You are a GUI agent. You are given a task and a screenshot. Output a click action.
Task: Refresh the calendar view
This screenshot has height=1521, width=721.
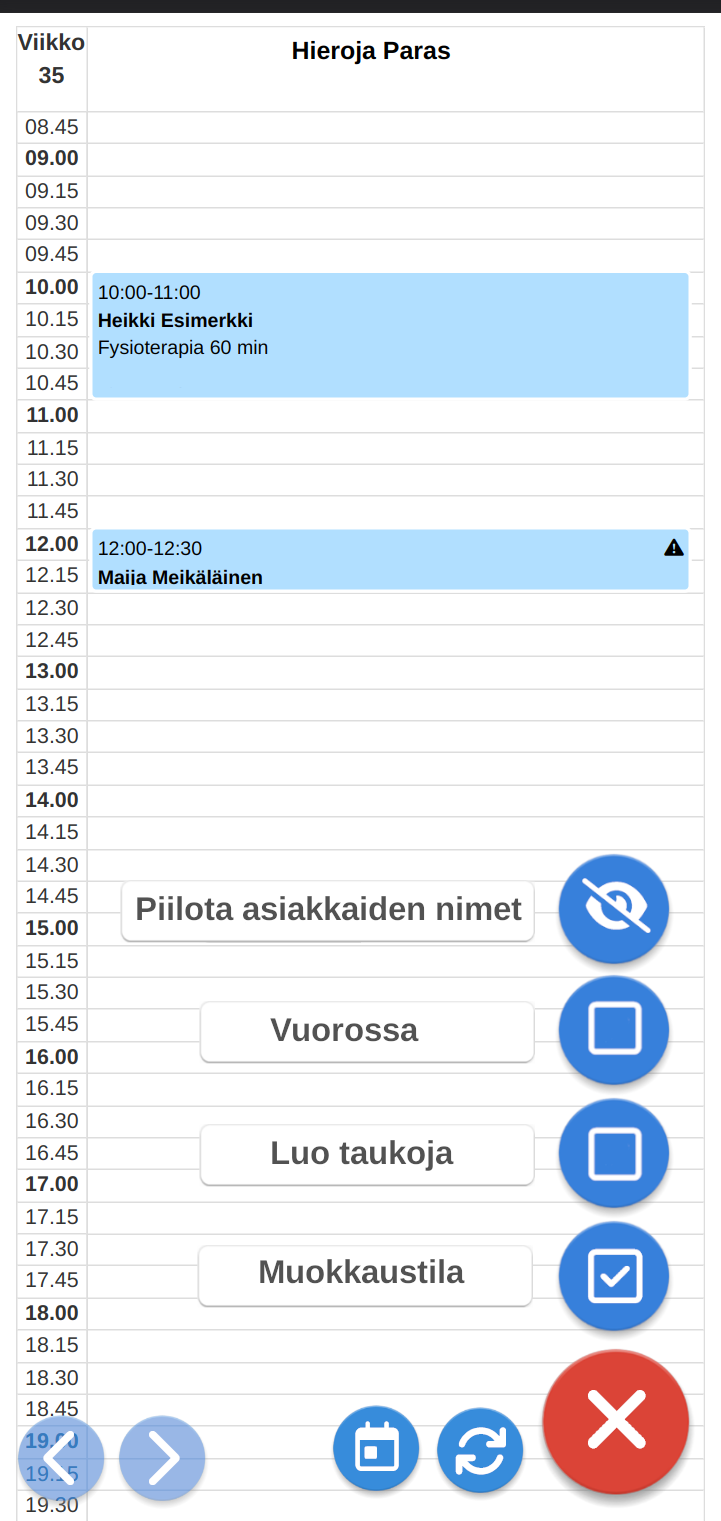tap(480, 1449)
